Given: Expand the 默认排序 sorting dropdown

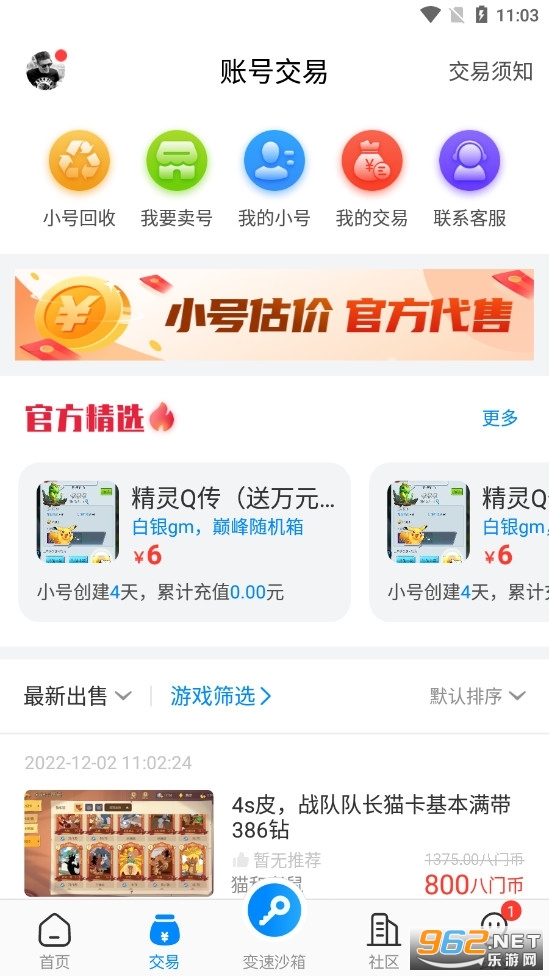Looking at the screenshot, I should click(x=478, y=696).
